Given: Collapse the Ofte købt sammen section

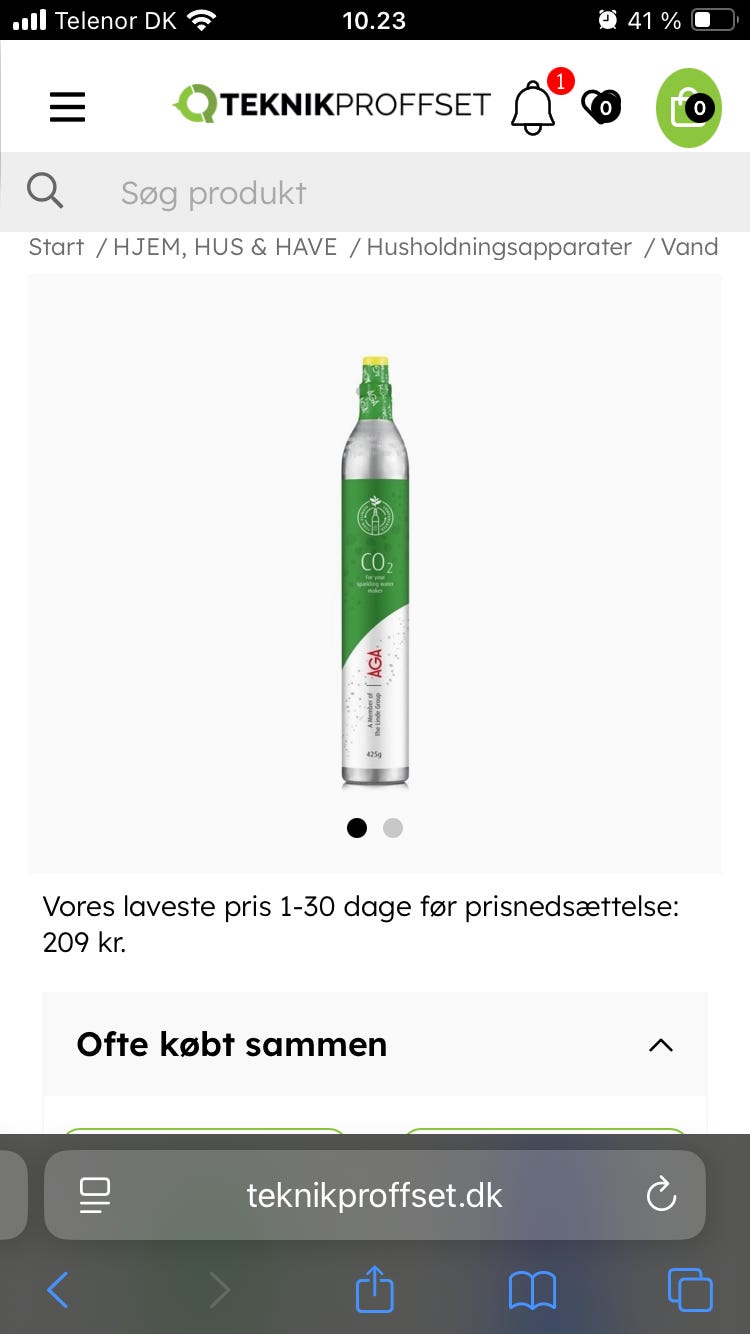Looking at the screenshot, I should click(x=660, y=1045).
